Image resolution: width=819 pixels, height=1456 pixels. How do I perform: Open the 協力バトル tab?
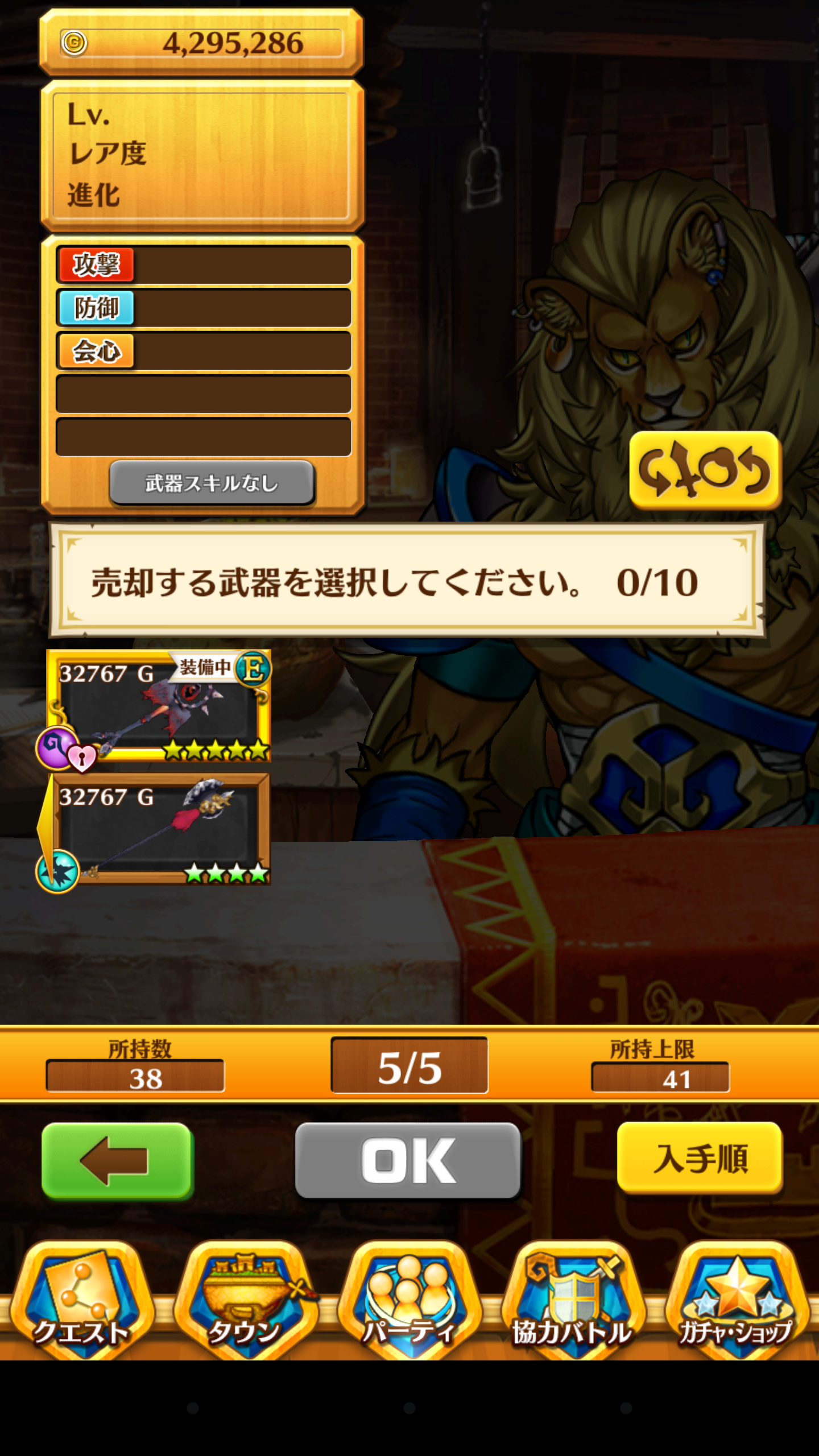click(572, 1302)
